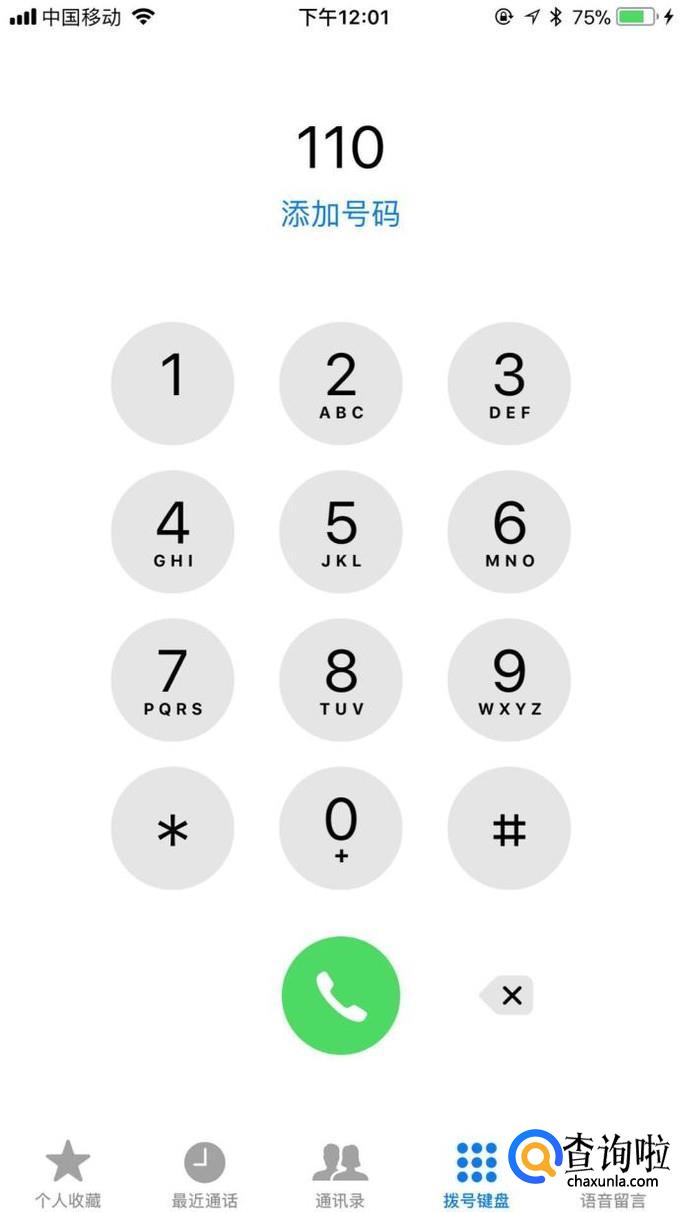This screenshot has height=1212, width=682.
Task: Enter digit 3 DEF
Action: tap(509, 383)
